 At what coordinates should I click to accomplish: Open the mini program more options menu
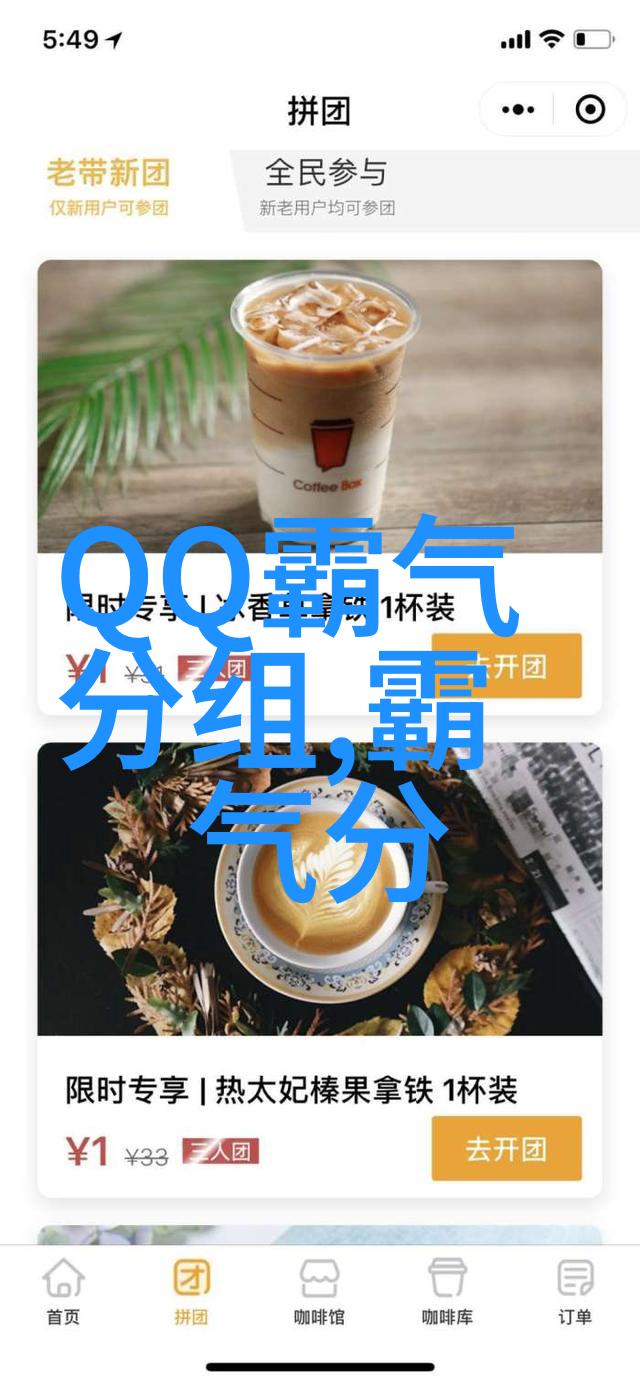(518, 109)
